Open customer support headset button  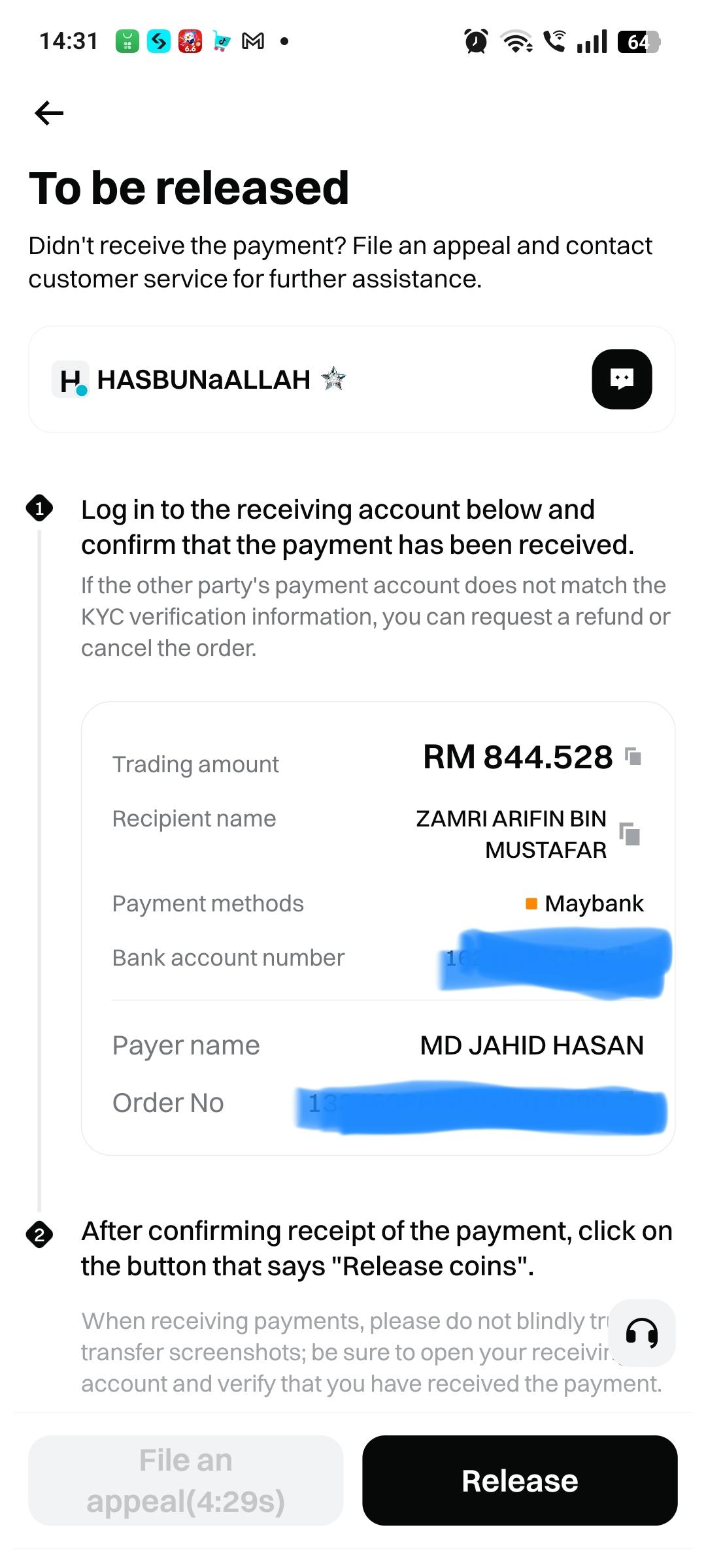pyautogui.click(x=642, y=1333)
